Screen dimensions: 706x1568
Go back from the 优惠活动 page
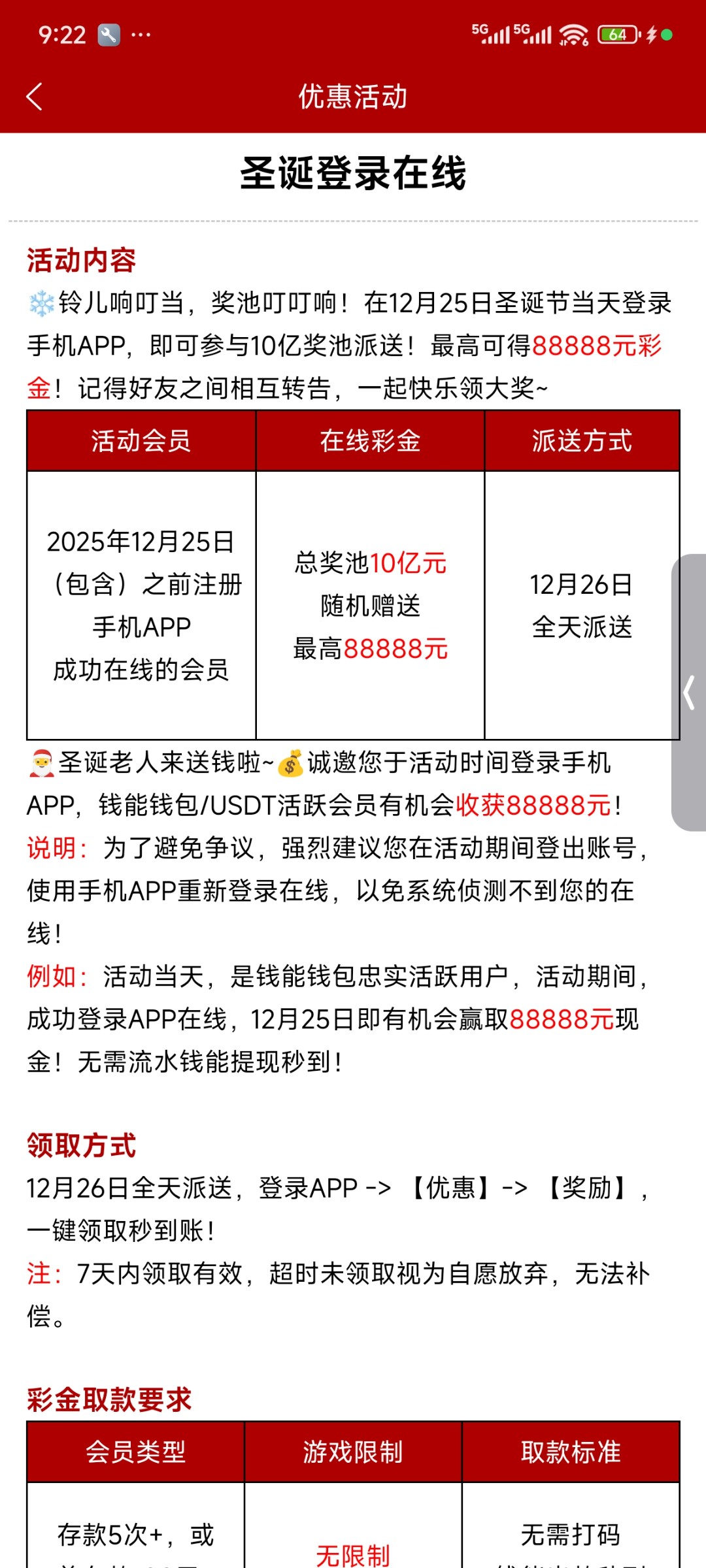click(x=34, y=97)
